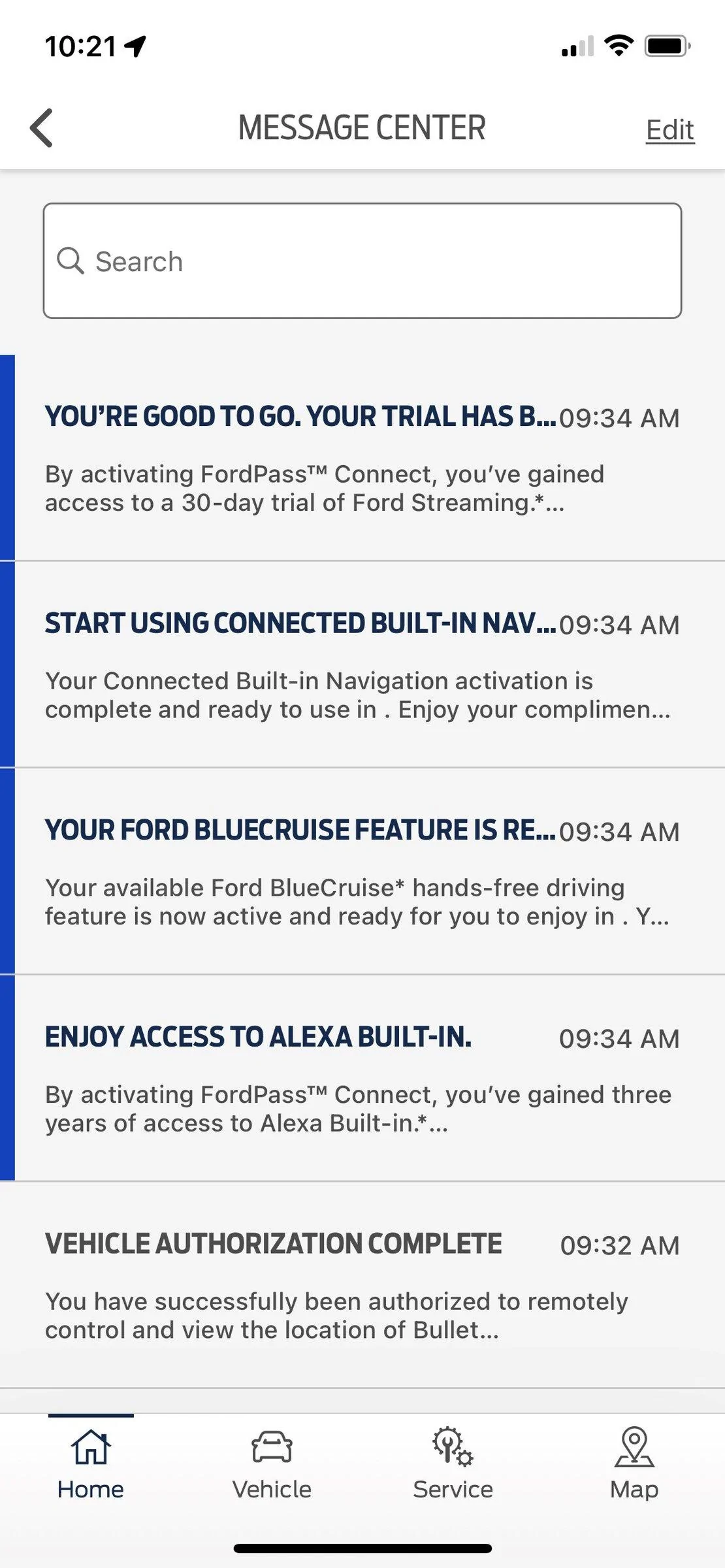Open the Ford BlueCruise feature message
Viewport: 725px width, 1568px height.
click(362, 871)
